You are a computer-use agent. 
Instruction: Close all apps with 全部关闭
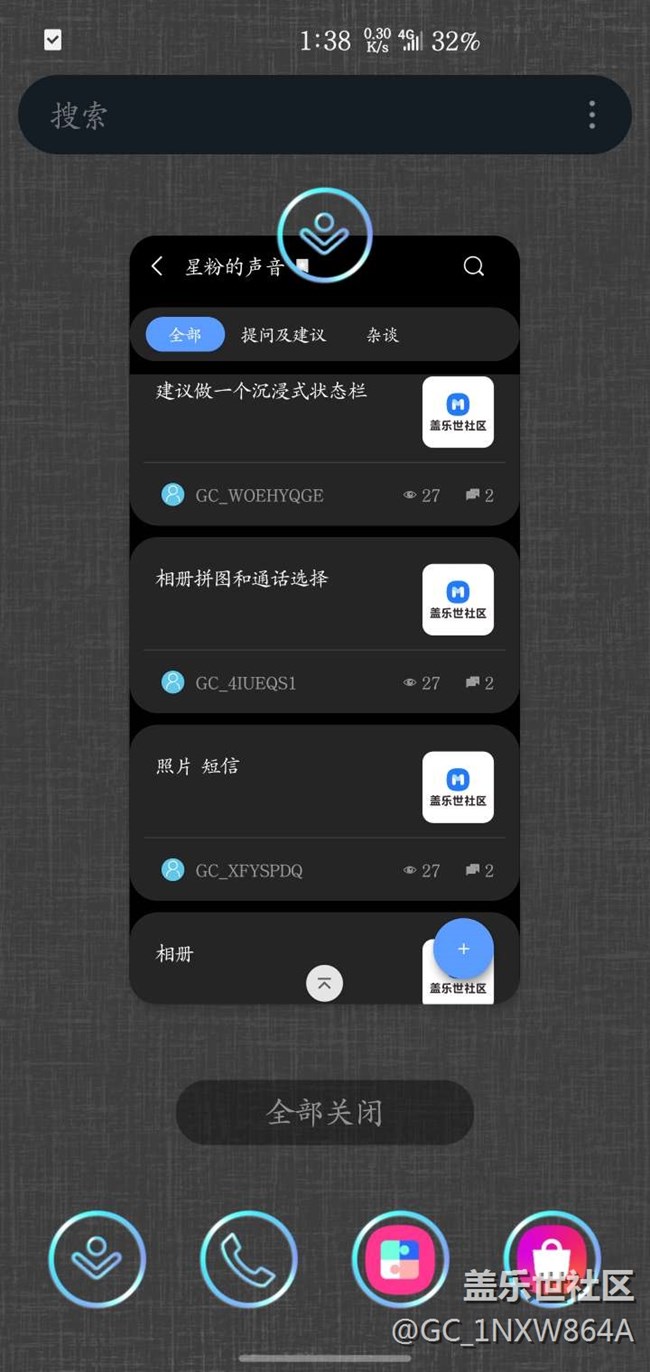325,1112
